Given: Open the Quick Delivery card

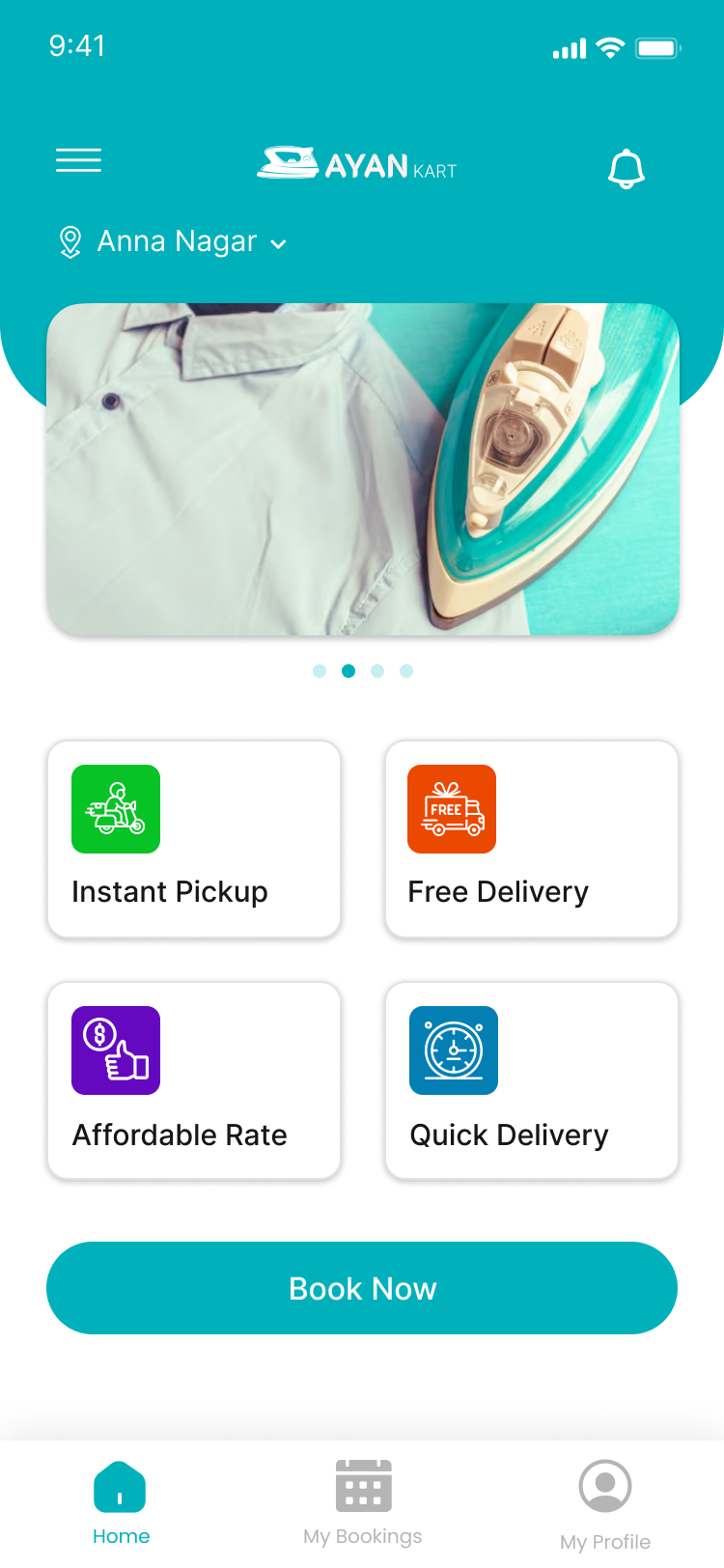Looking at the screenshot, I should point(532,1080).
